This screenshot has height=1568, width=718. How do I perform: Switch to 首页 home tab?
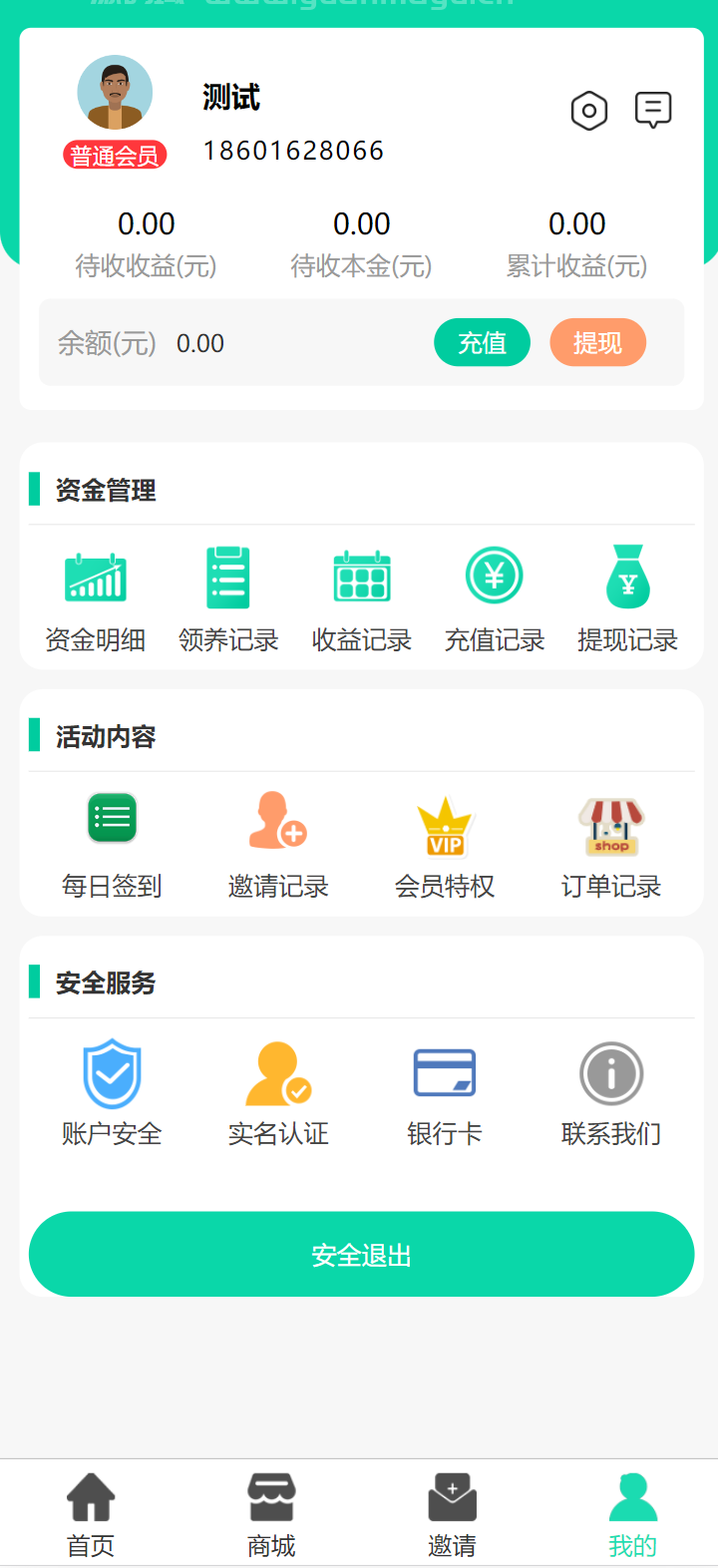[90, 1512]
